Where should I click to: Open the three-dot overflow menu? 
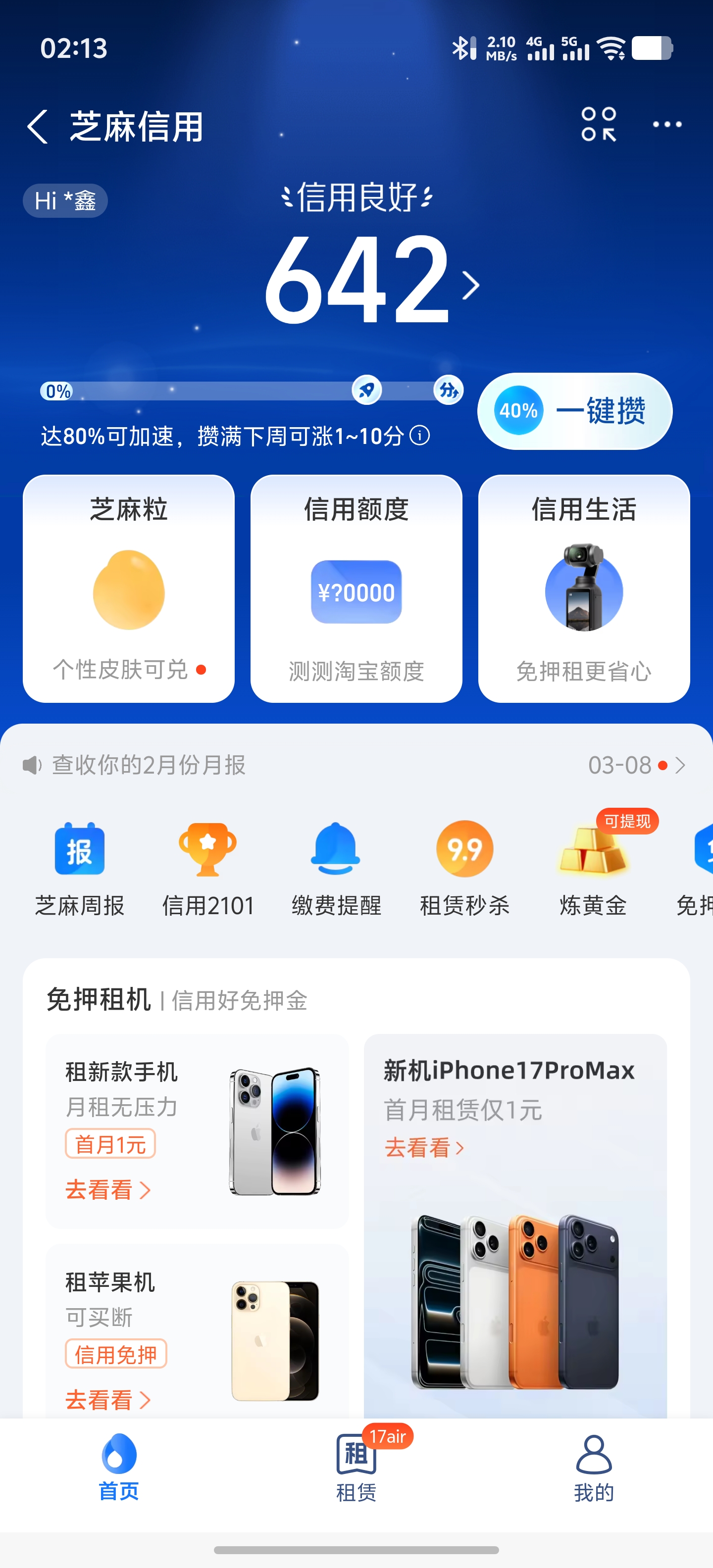pos(667,125)
